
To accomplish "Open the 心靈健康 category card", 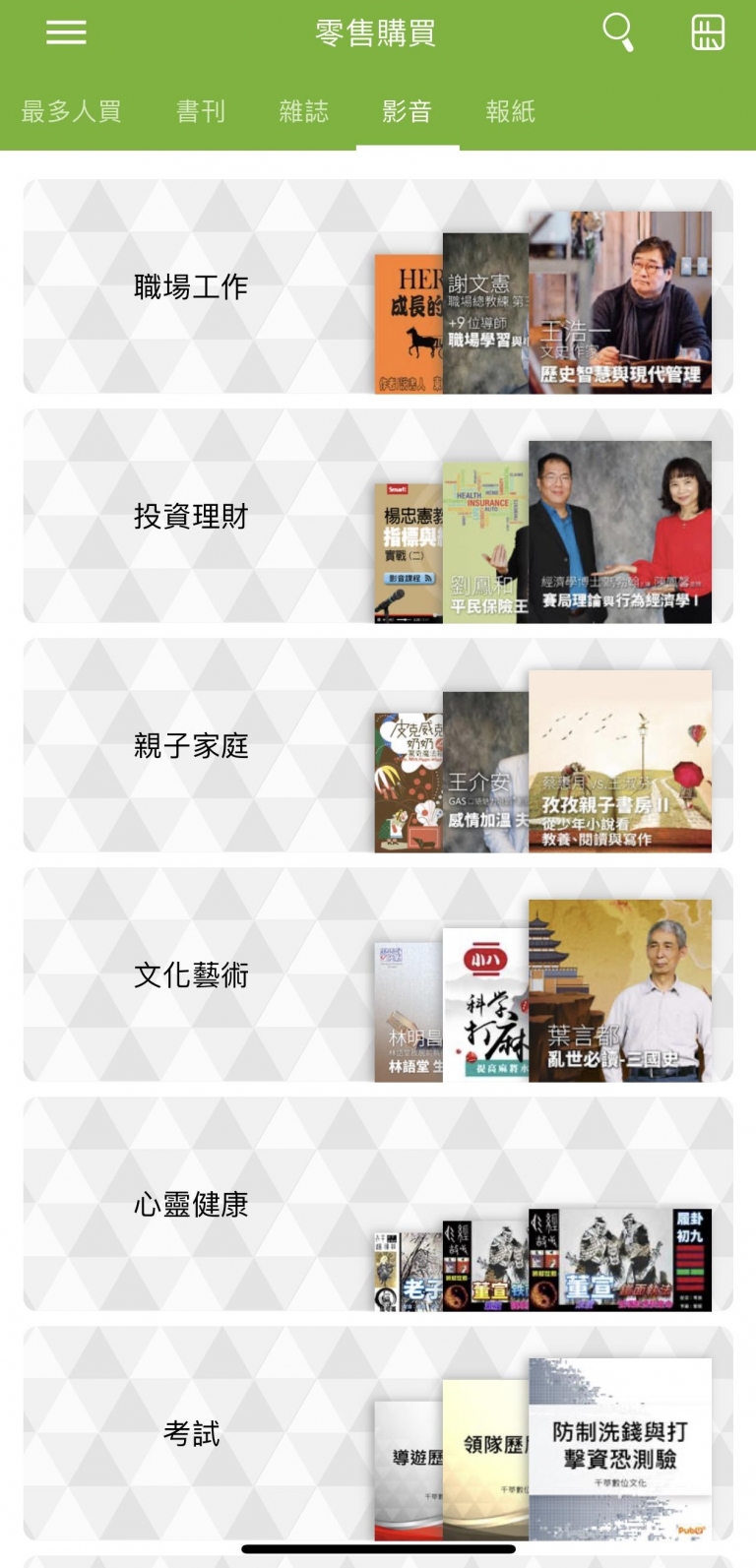I will coord(378,1204).
